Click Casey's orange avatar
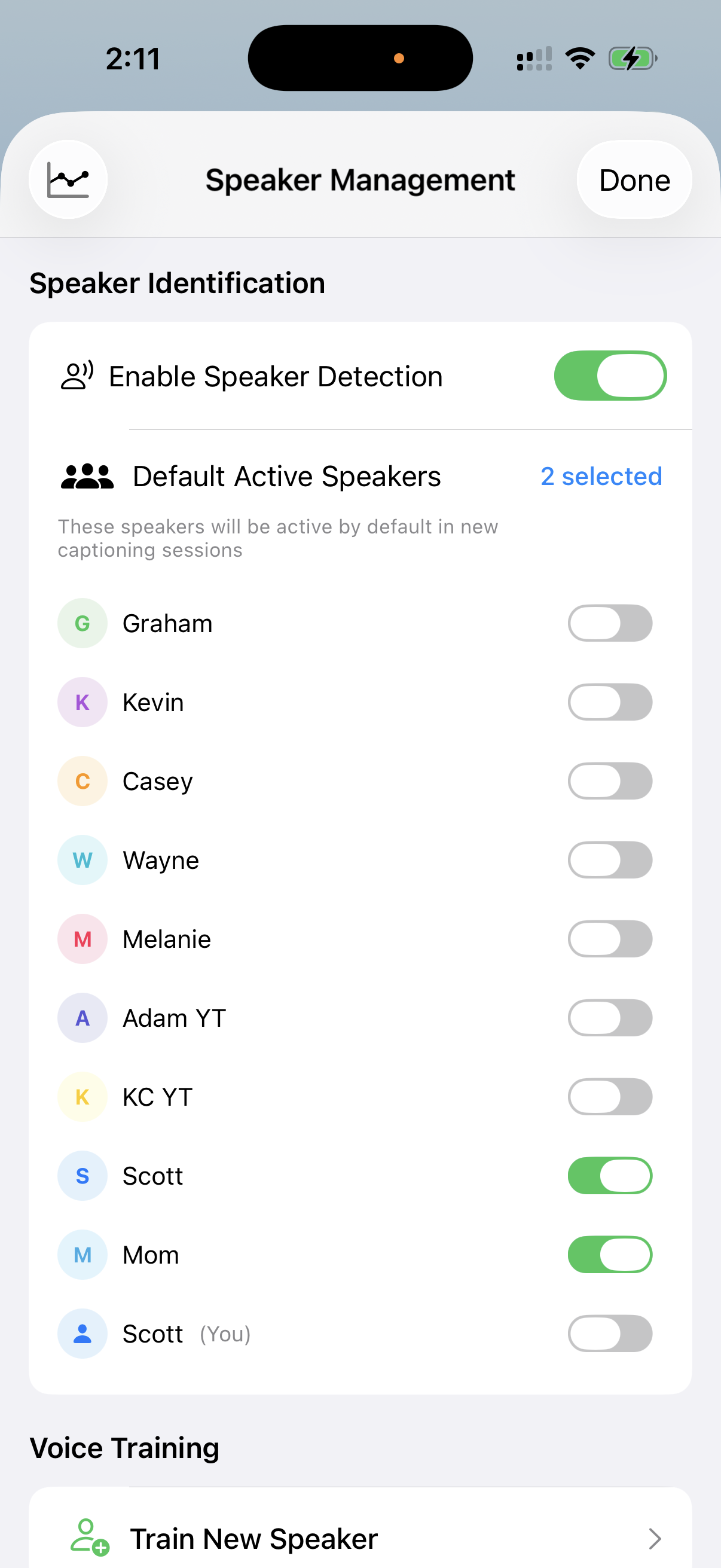The height and width of the screenshot is (1568, 721). coord(82,781)
